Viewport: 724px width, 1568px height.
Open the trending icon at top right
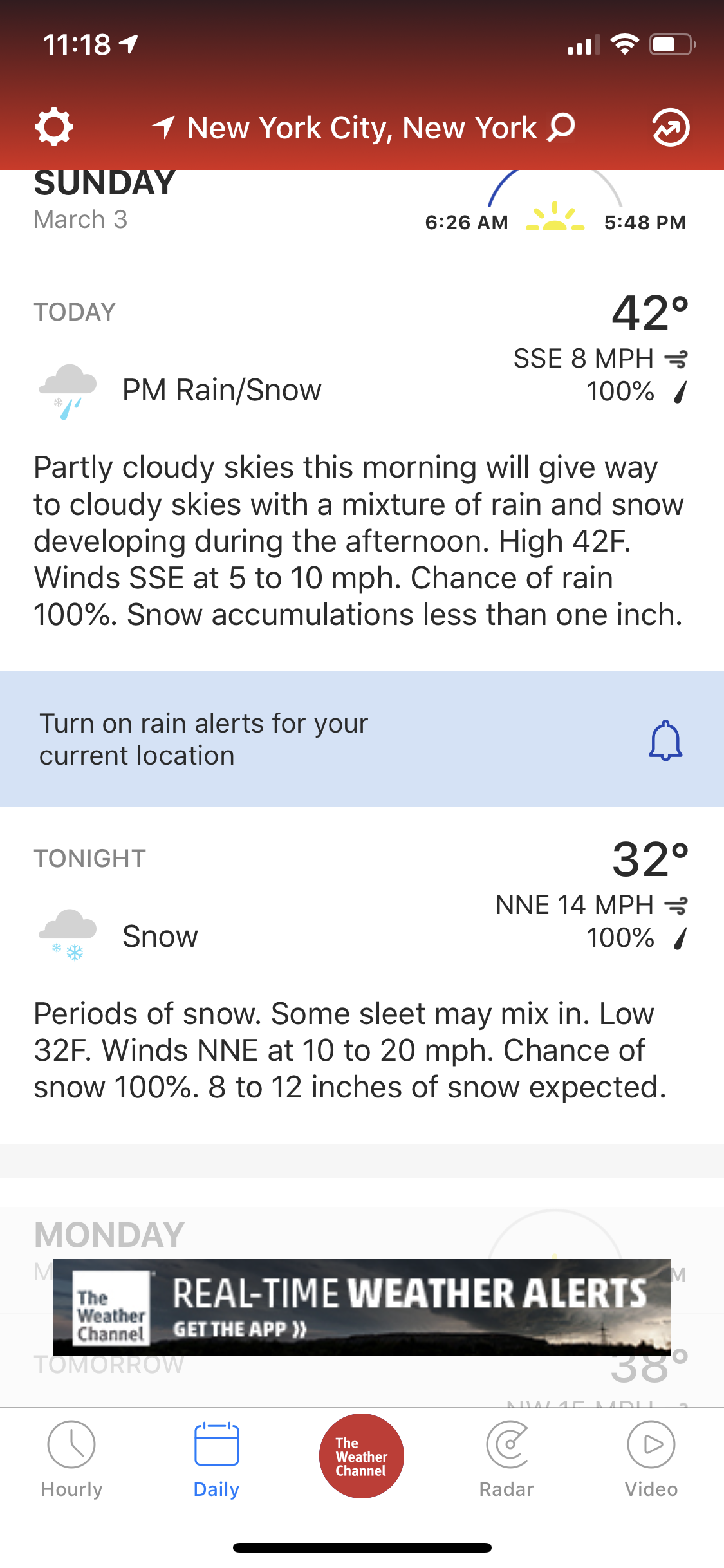(x=671, y=127)
